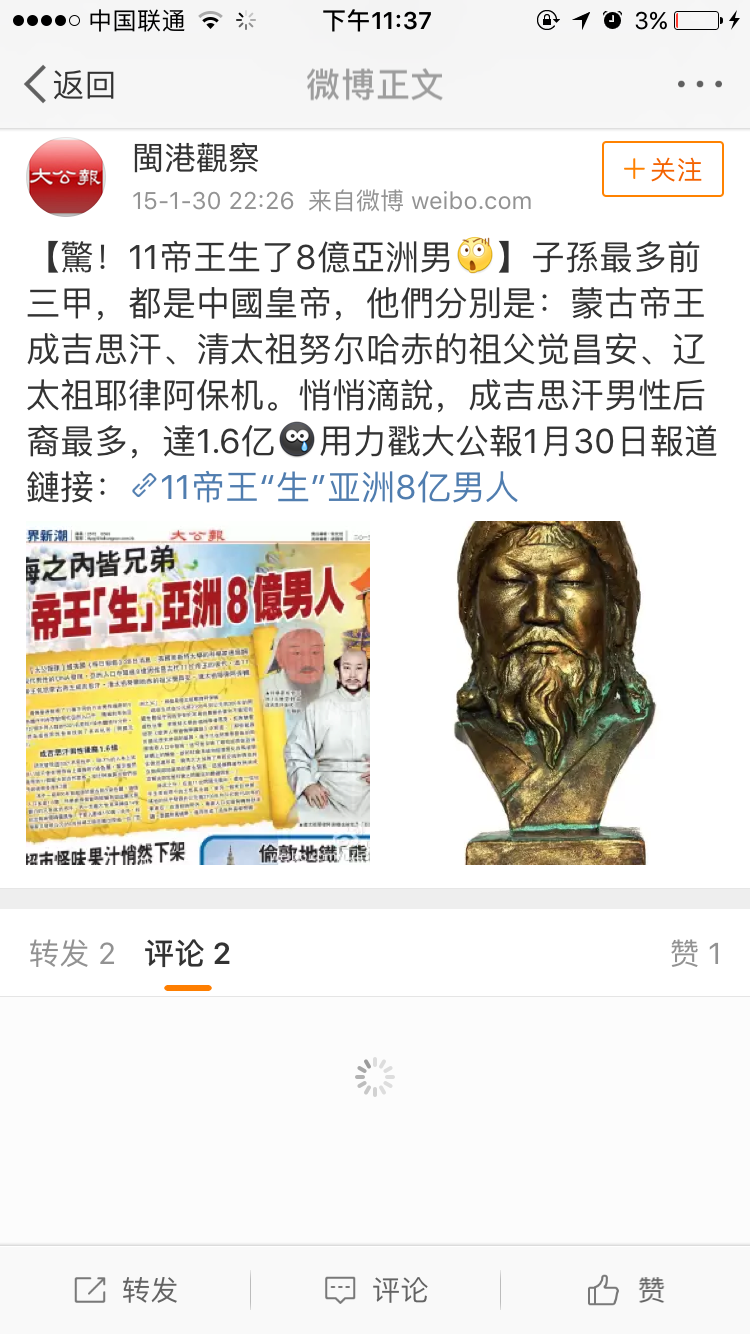Like this post with the 赞 button
This screenshot has height=1334, width=750.
[x=625, y=1290]
